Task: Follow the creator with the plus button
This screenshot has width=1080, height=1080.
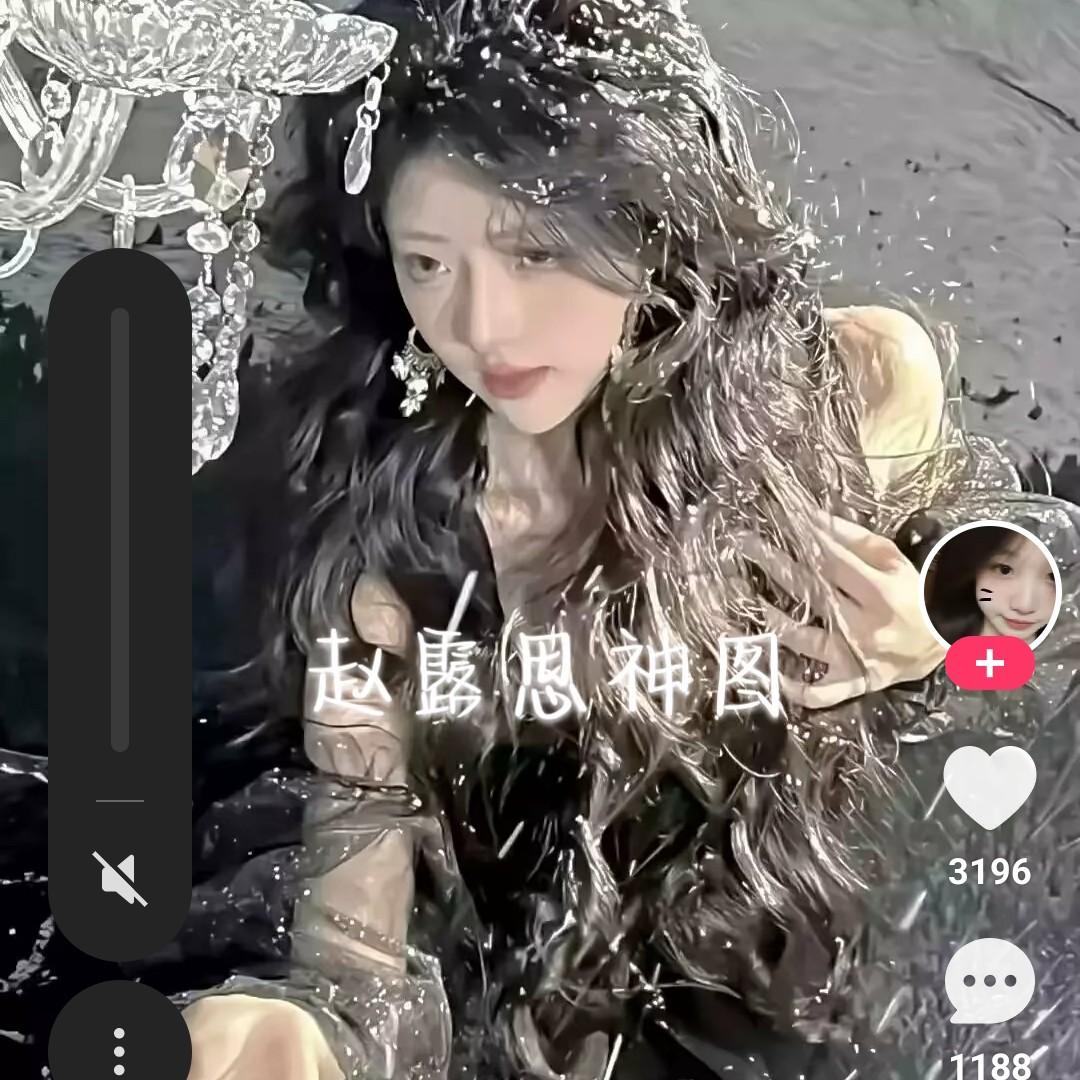Action: click(x=990, y=665)
